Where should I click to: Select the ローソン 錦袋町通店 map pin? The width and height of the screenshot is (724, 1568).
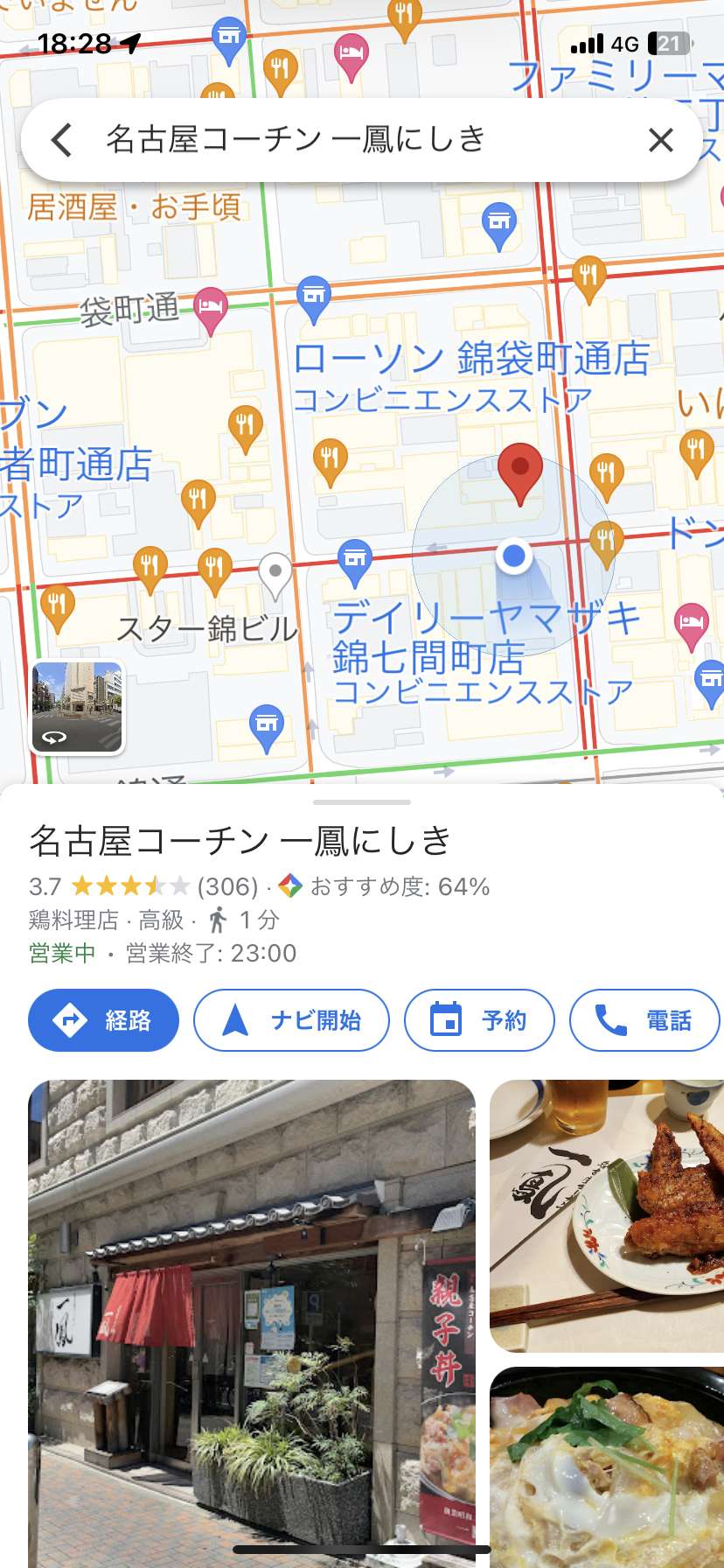(x=313, y=299)
